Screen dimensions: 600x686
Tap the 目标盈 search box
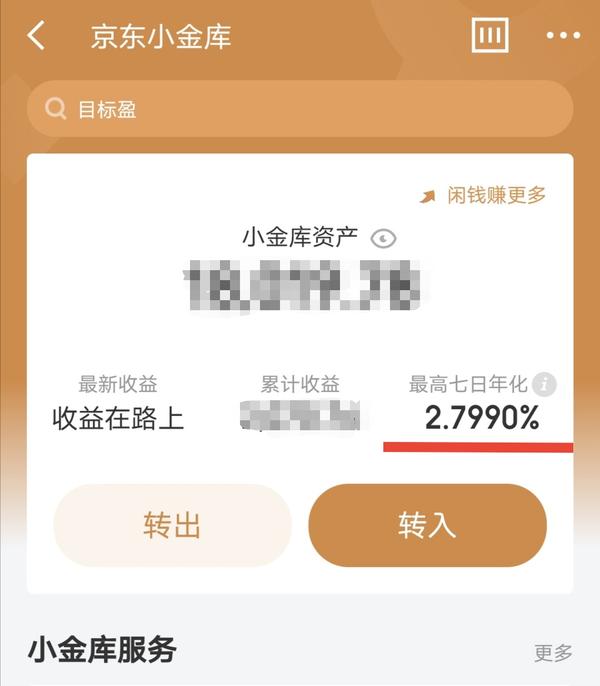pyautogui.click(x=300, y=108)
